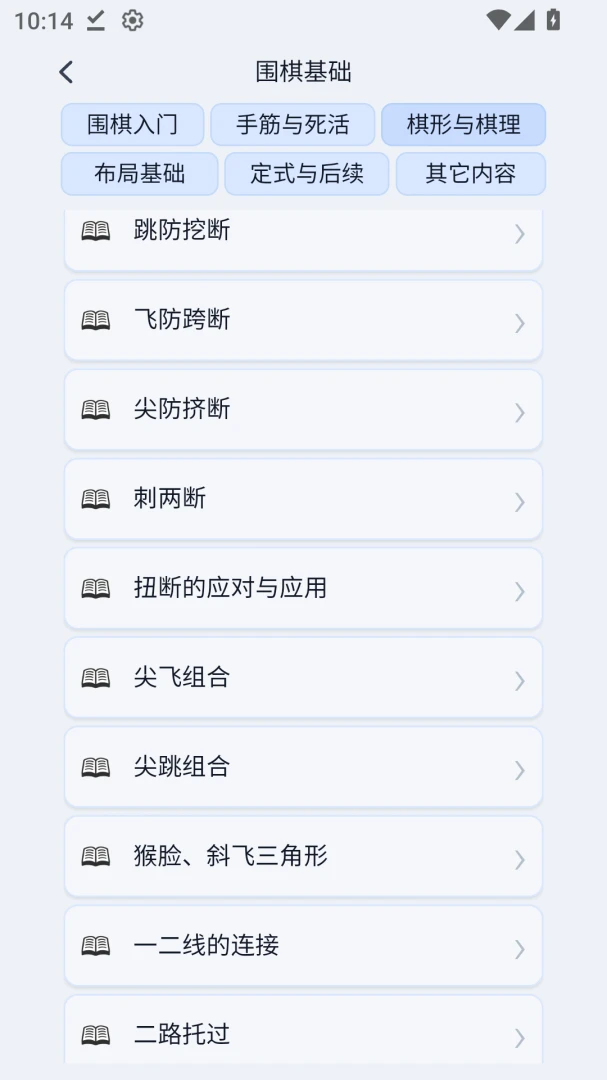607x1080 pixels.
Task: Open the 二路托过 lesson
Action: click(x=303, y=1030)
